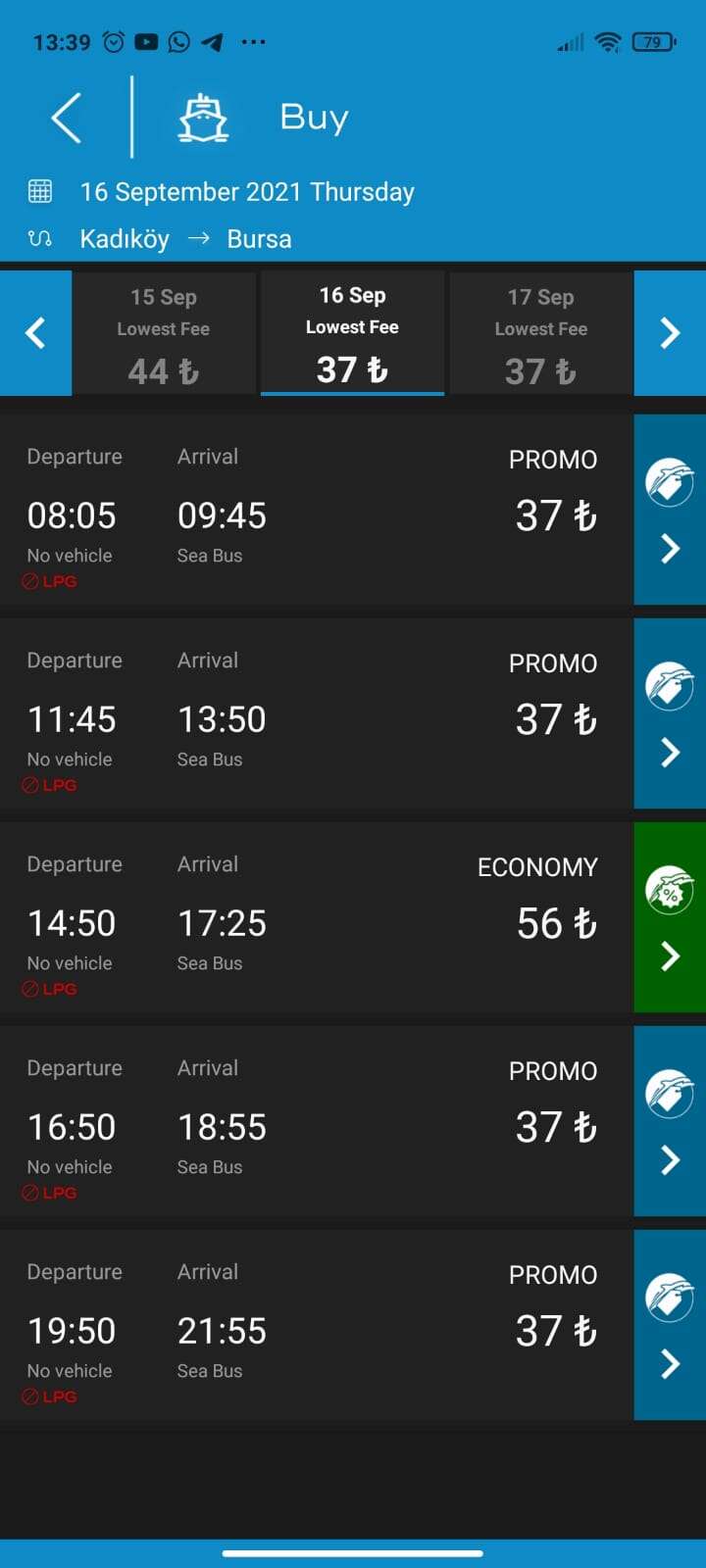
Task: Select the 16 Sep date tab
Action: [x=352, y=333]
